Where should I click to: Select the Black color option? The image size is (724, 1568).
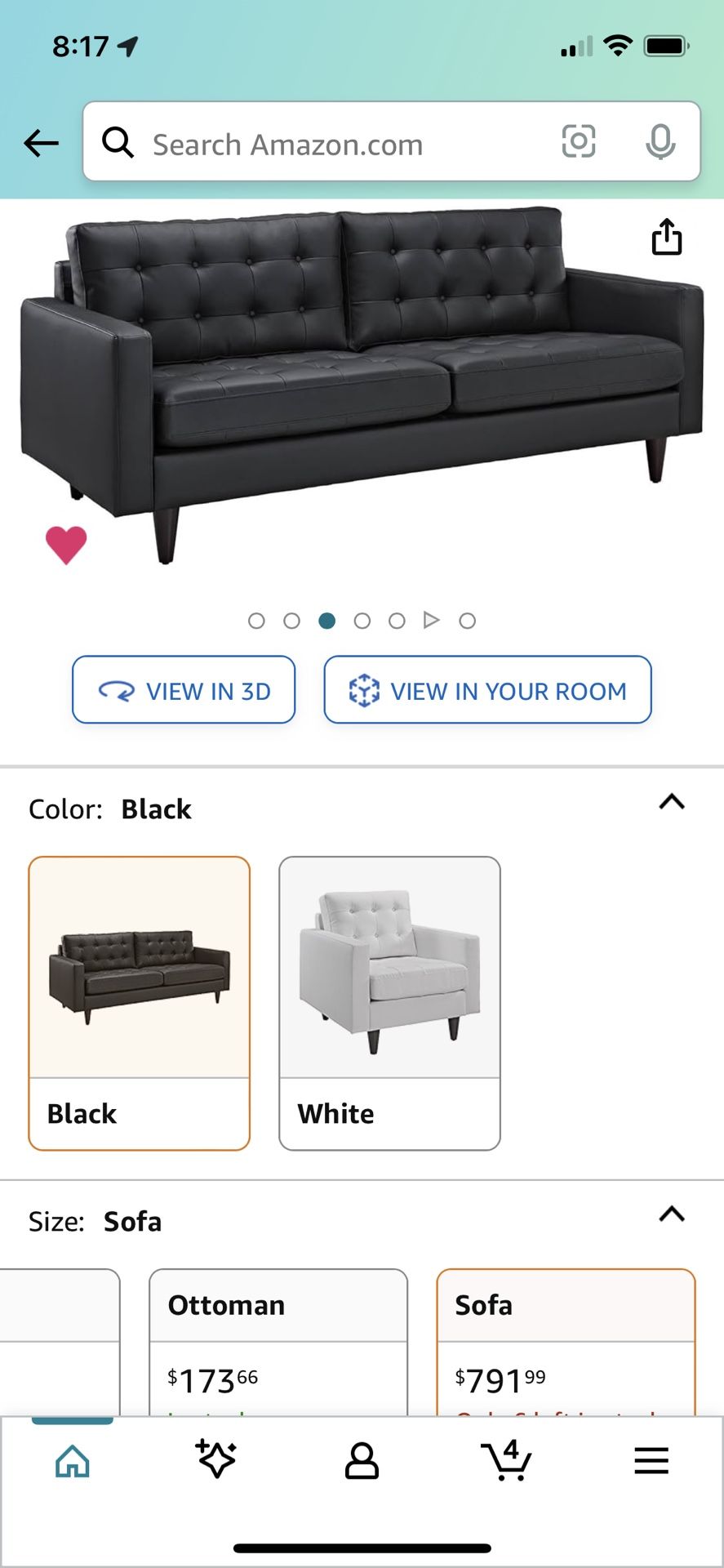pos(139,999)
